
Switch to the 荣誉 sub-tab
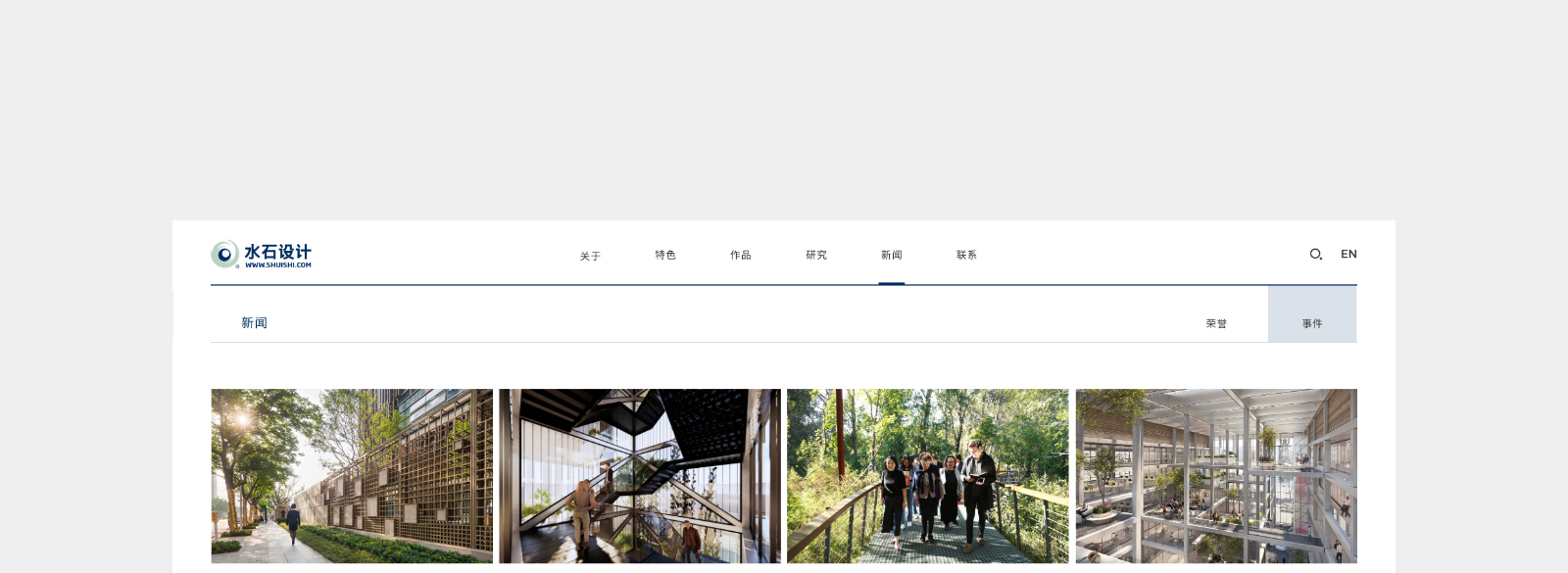pyautogui.click(x=1216, y=324)
